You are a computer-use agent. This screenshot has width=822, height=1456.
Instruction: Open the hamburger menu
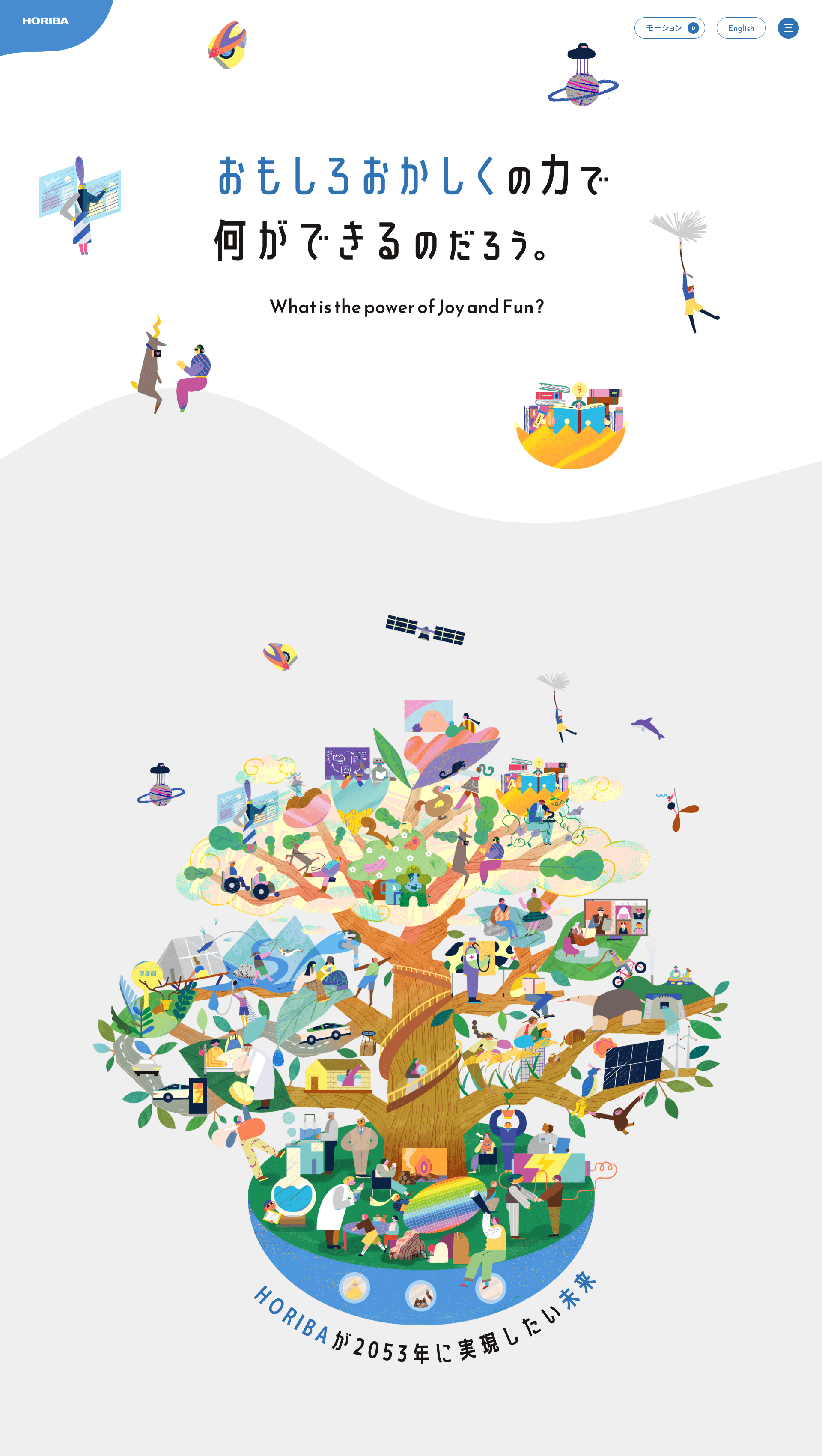788,28
